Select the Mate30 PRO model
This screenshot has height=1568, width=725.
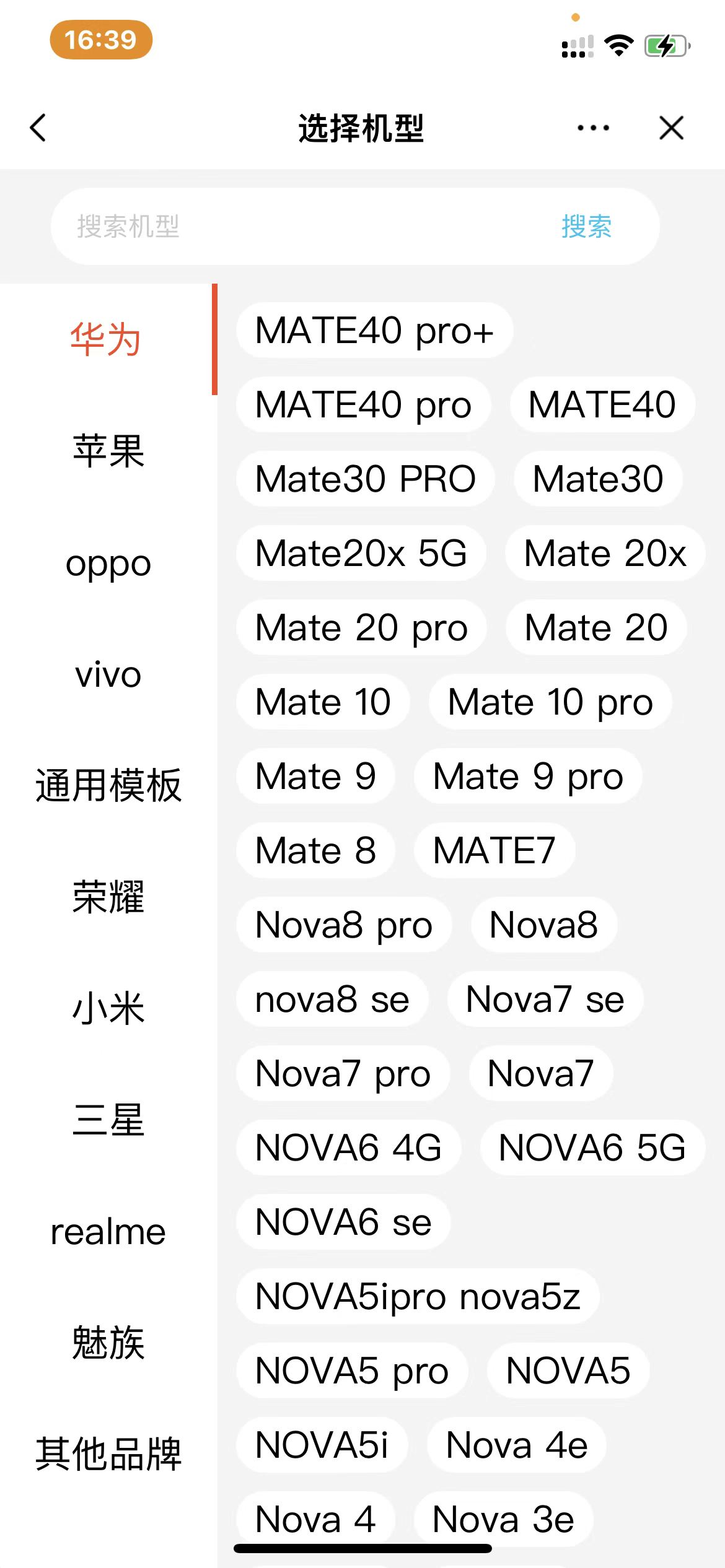pos(365,479)
